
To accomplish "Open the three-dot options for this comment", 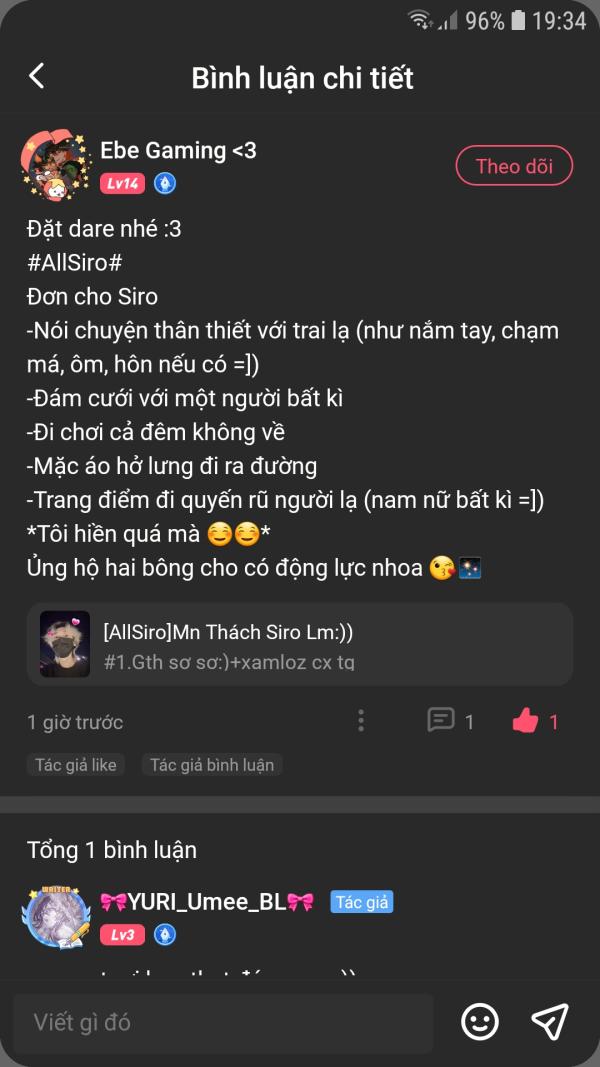I will point(361,721).
